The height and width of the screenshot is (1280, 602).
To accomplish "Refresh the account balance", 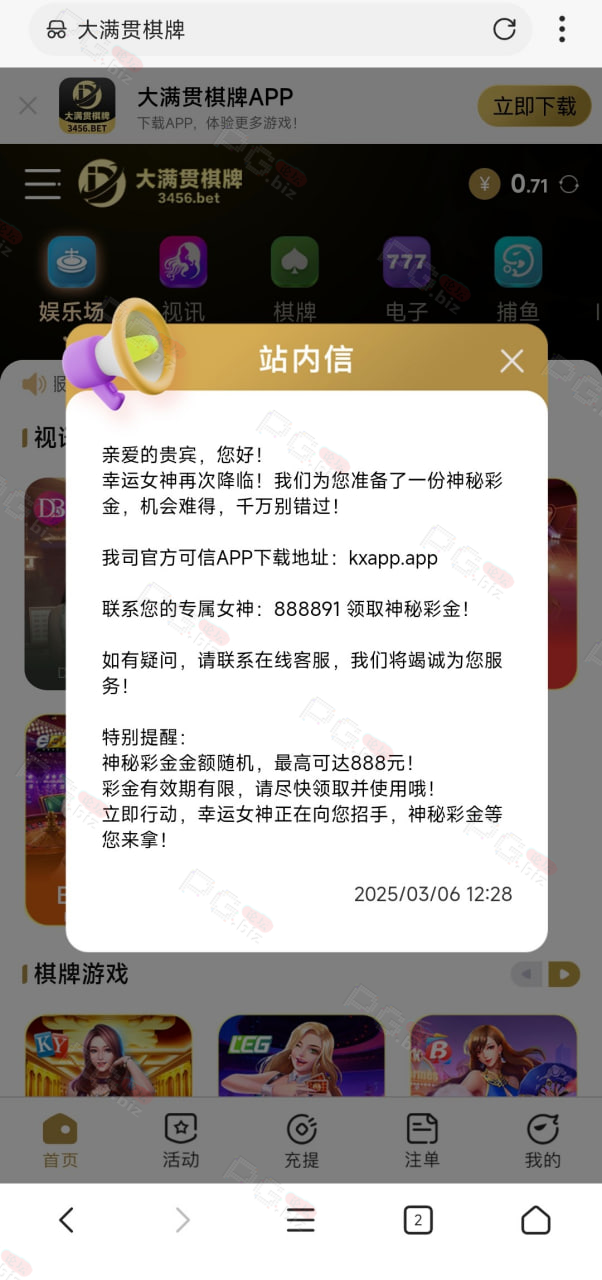I will (x=569, y=184).
